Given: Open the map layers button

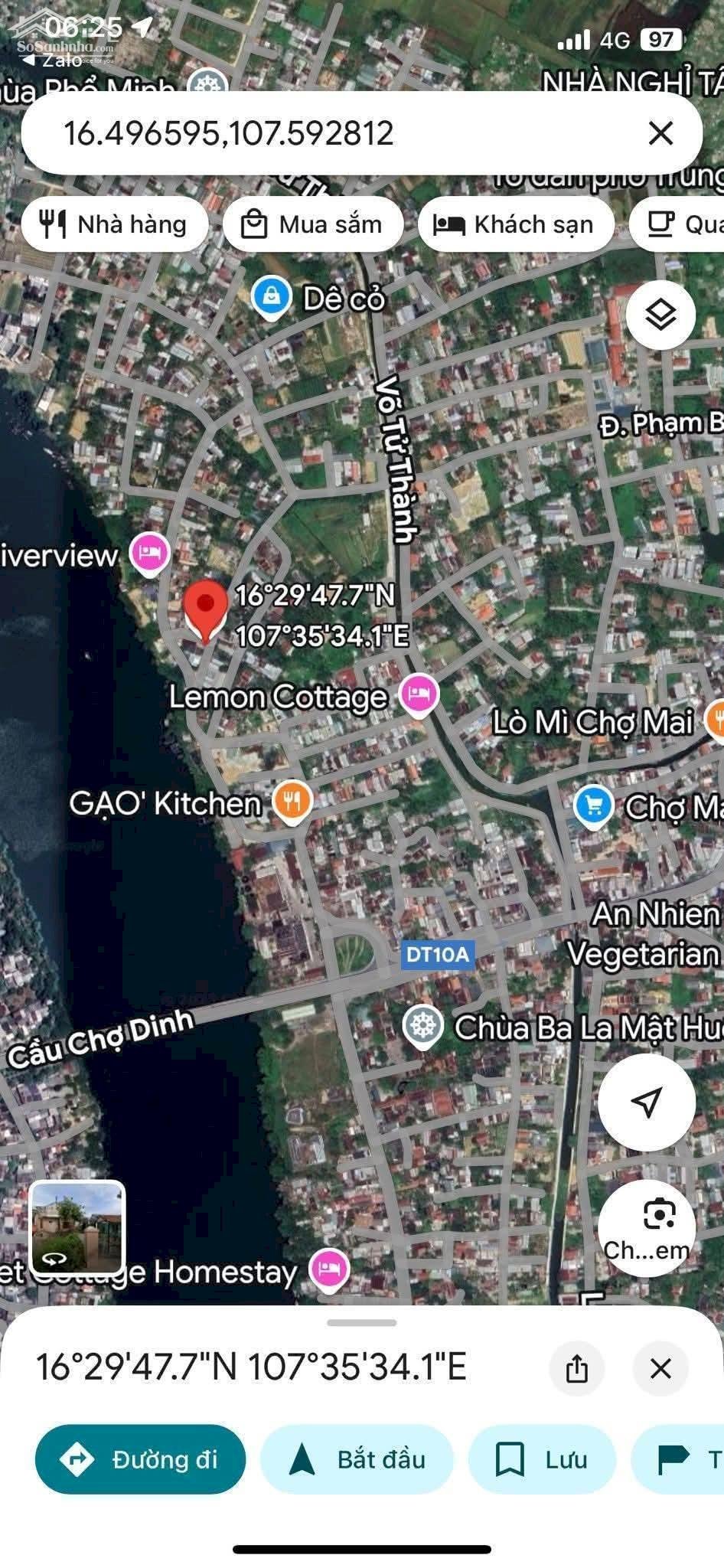Looking at the screenshot, I should click(x=660, y=315).
